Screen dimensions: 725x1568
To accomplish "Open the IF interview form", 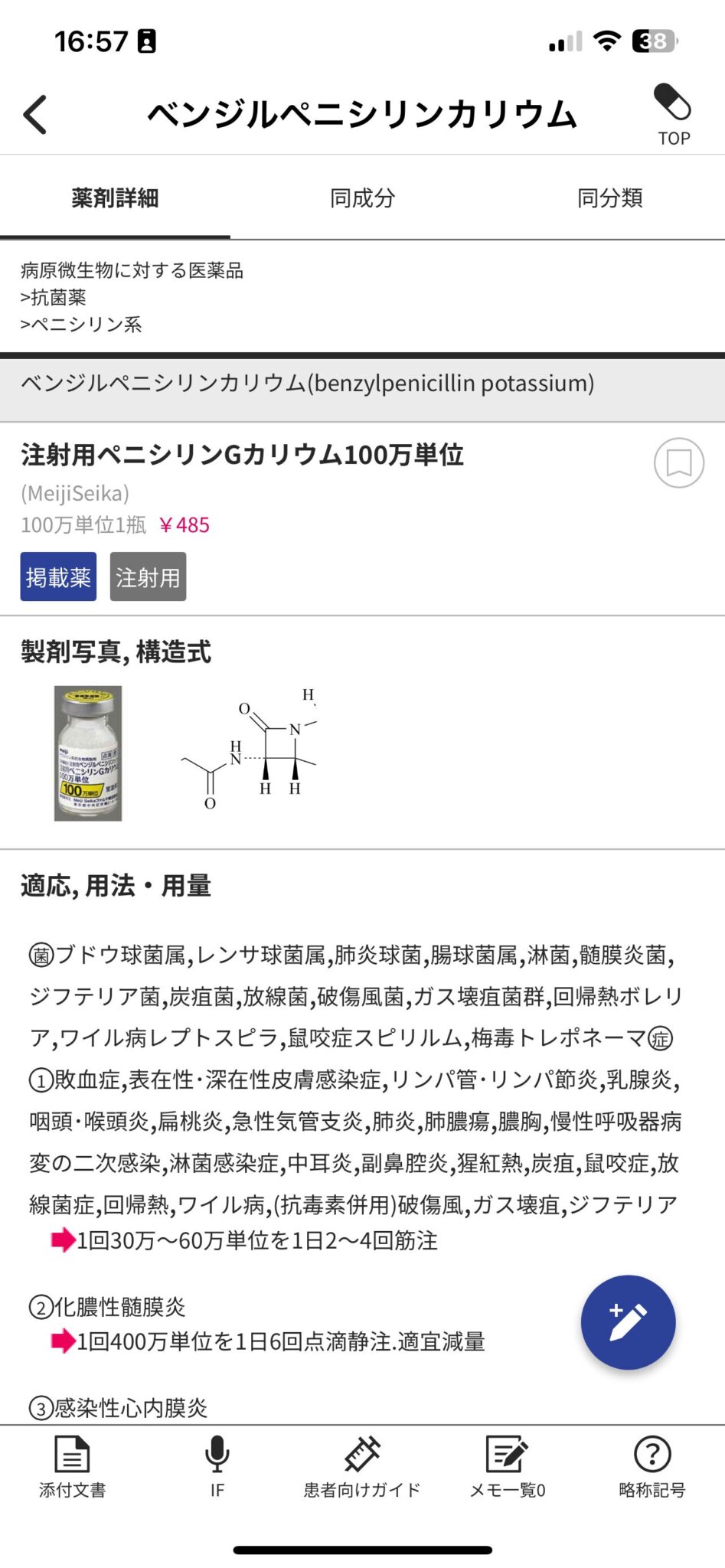I will (x=217, y=1467).
